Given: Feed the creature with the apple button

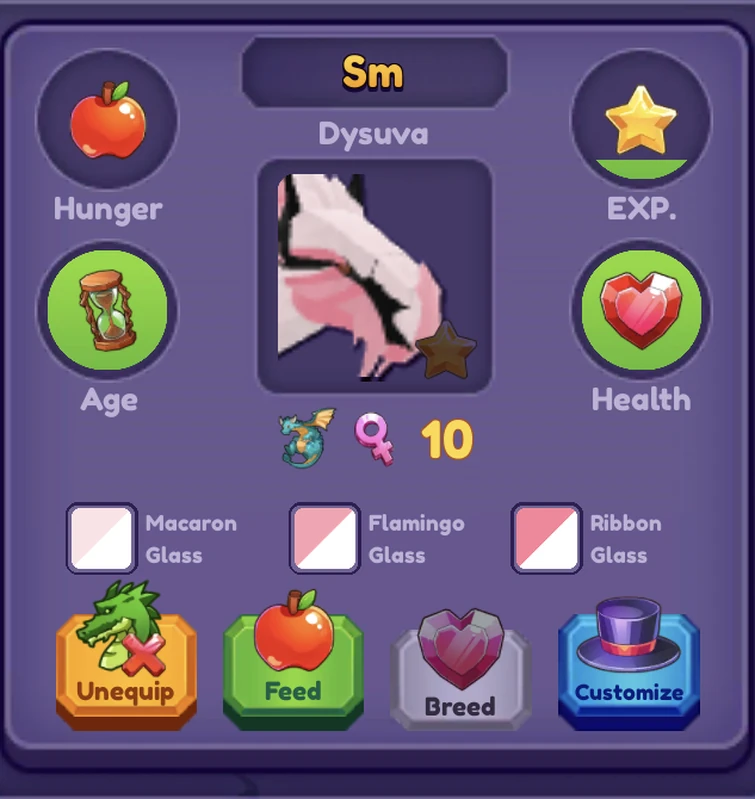Looking at the screenshot, I should [293, 665].
